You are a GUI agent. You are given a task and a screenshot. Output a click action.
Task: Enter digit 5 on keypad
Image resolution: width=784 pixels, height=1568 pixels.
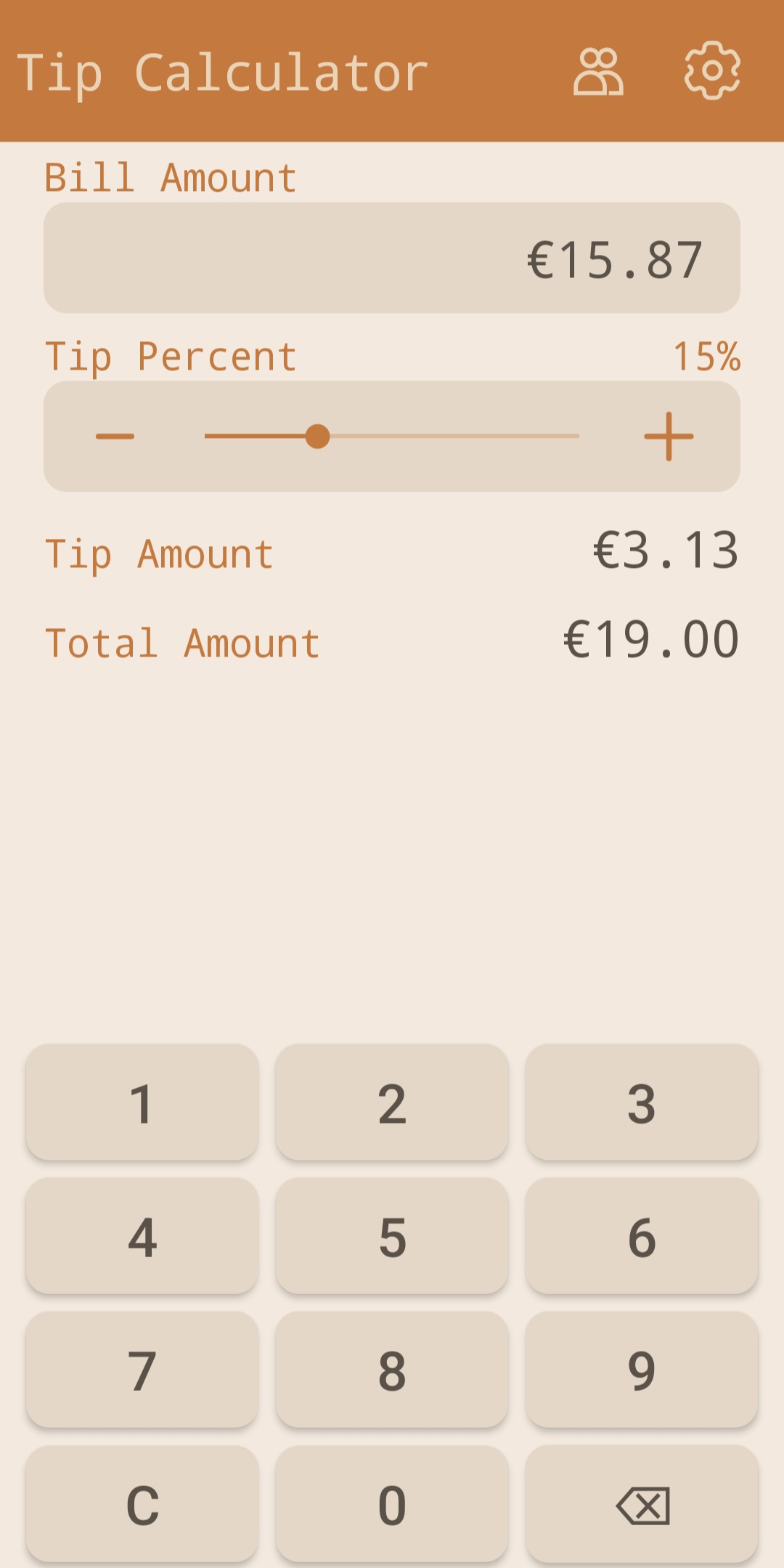pos(392,1236)
